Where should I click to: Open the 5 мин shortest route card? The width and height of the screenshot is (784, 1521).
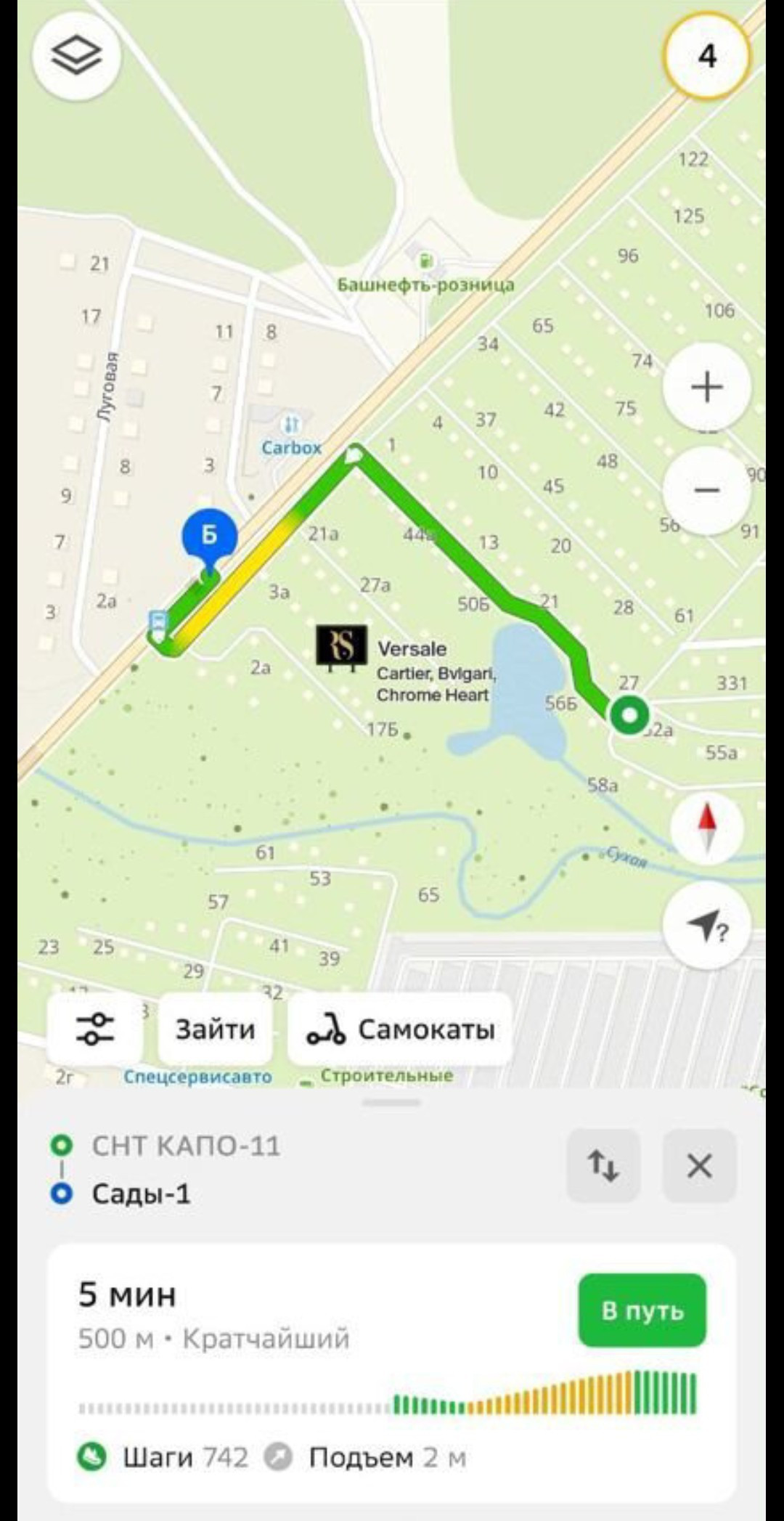click(392, 1372)
